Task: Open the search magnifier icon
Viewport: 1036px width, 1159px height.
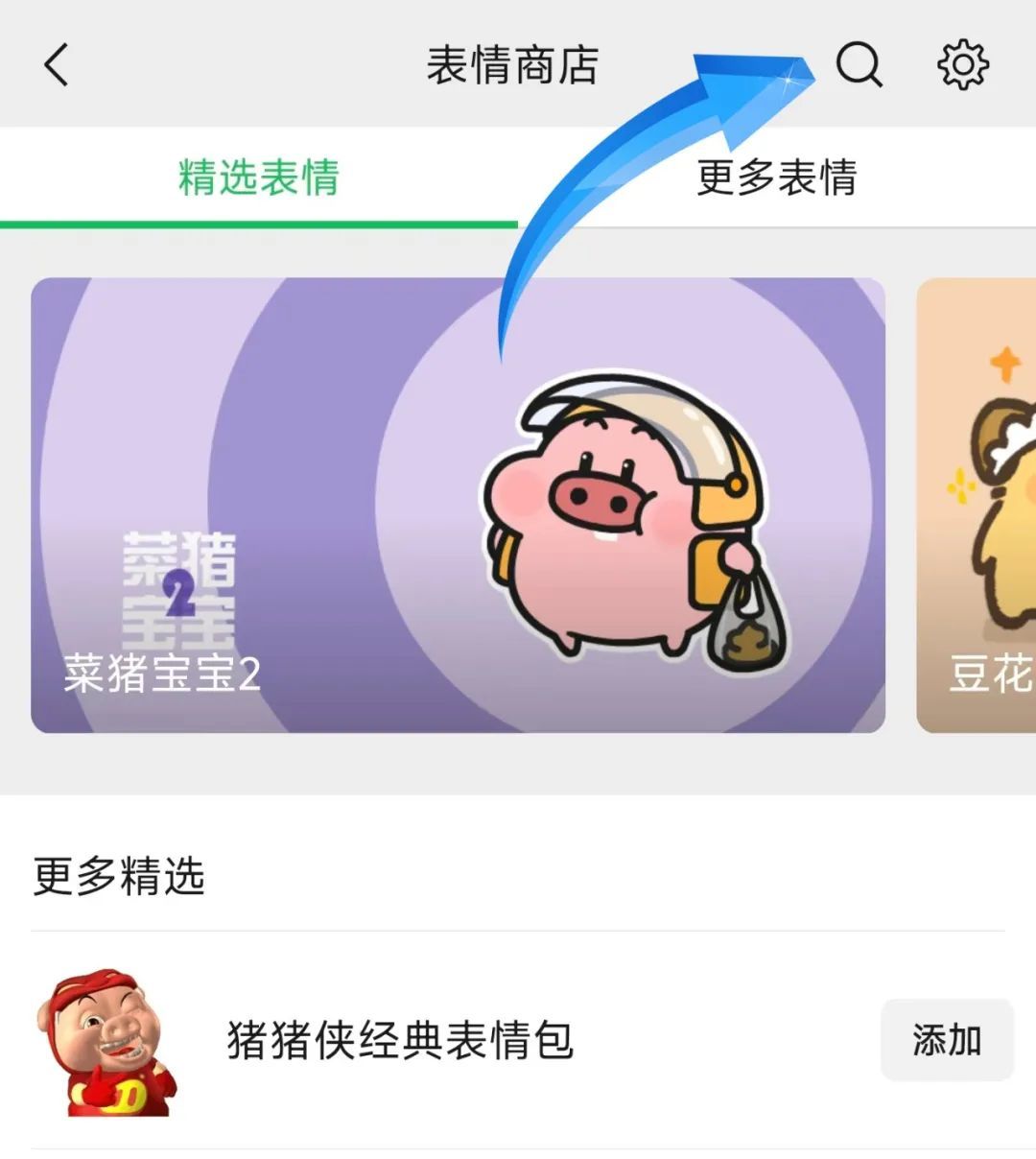Action: (x=859, y=65)
